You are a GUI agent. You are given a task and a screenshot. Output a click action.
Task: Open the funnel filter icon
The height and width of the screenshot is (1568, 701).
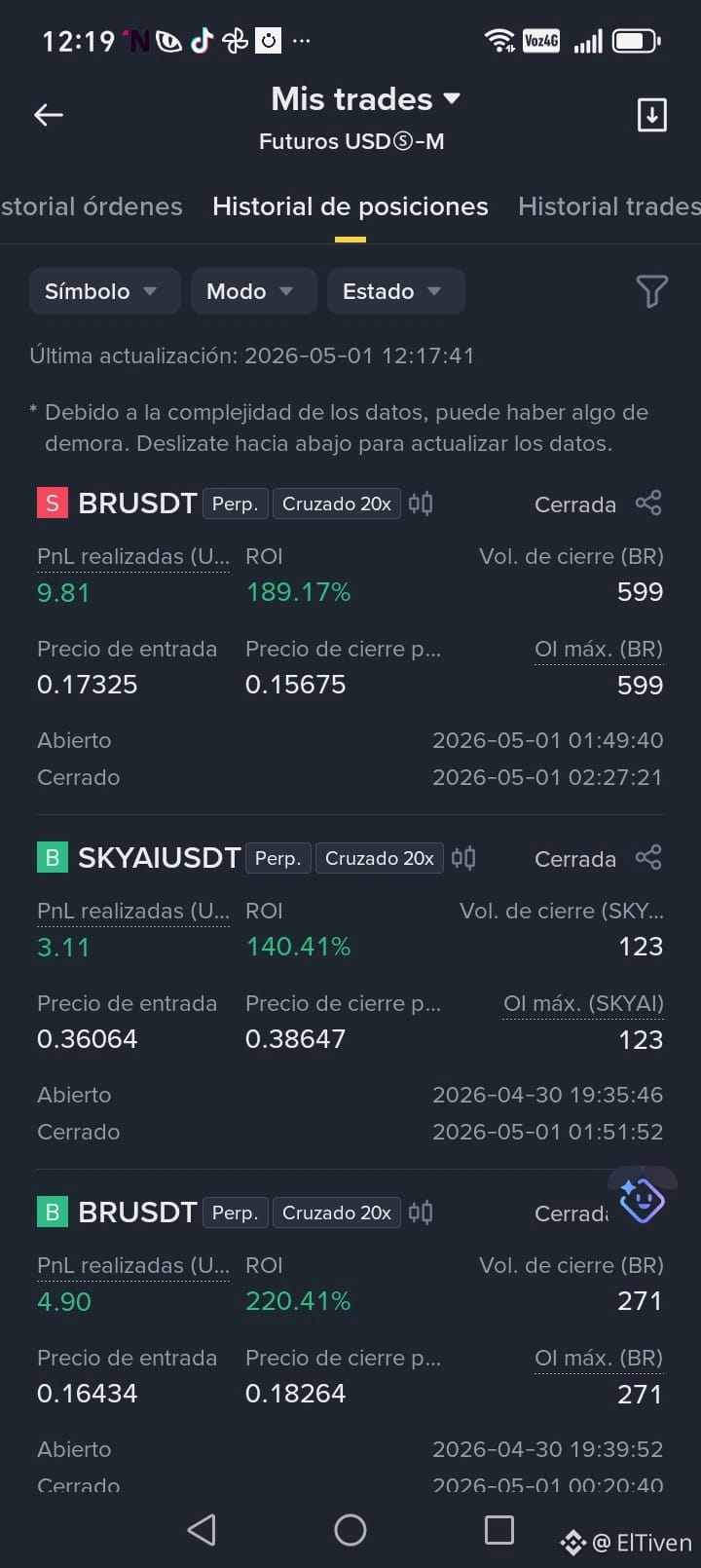coord(651,291)
